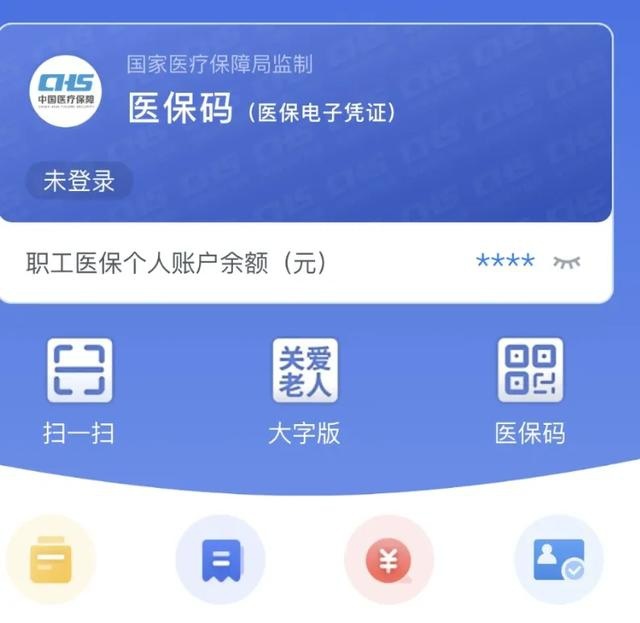640x623 pixels.
Task: Reveal hidden account balance with eye icon
Action: (x=567, y=262)
